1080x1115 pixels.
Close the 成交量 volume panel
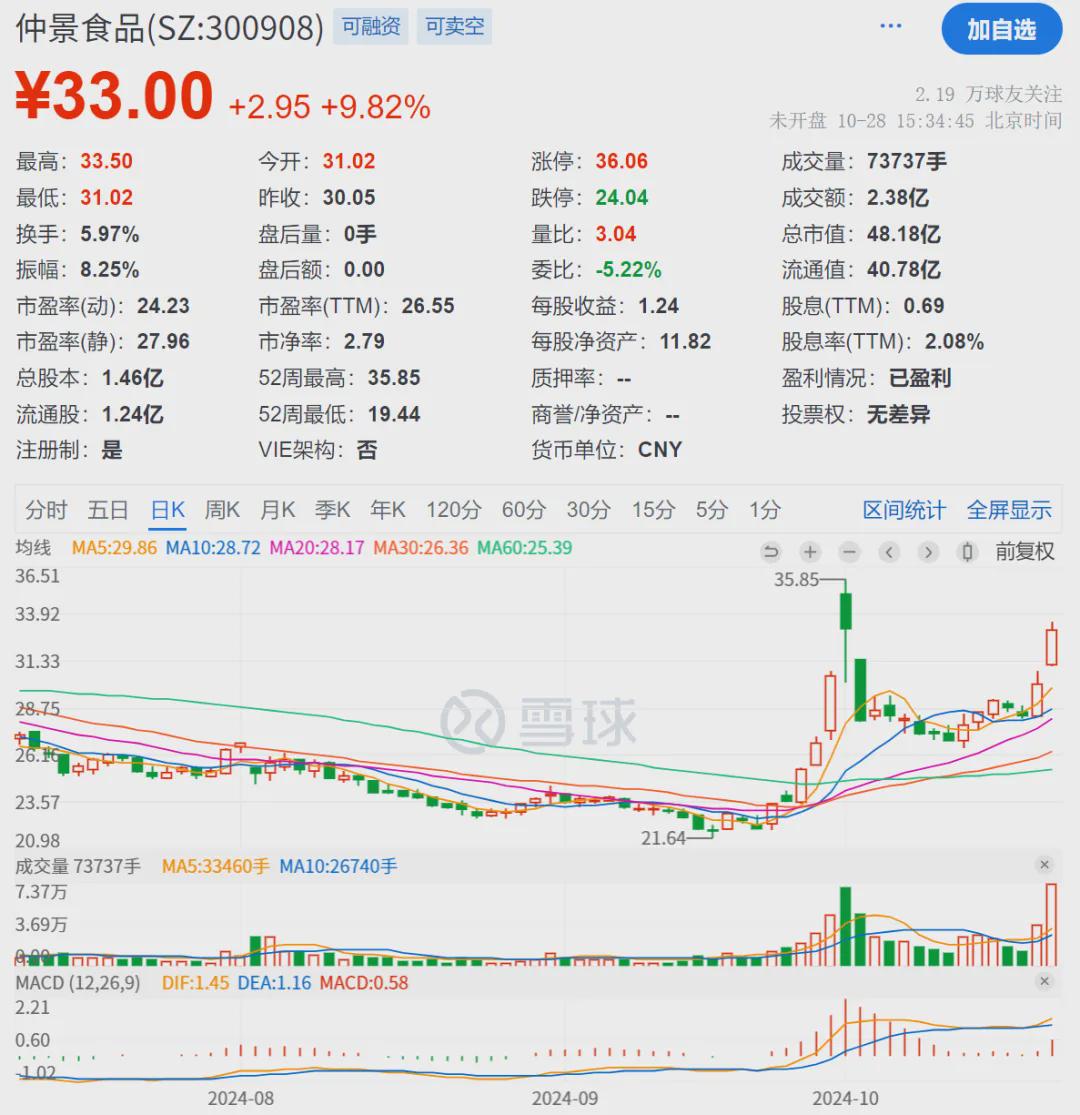1044,865
